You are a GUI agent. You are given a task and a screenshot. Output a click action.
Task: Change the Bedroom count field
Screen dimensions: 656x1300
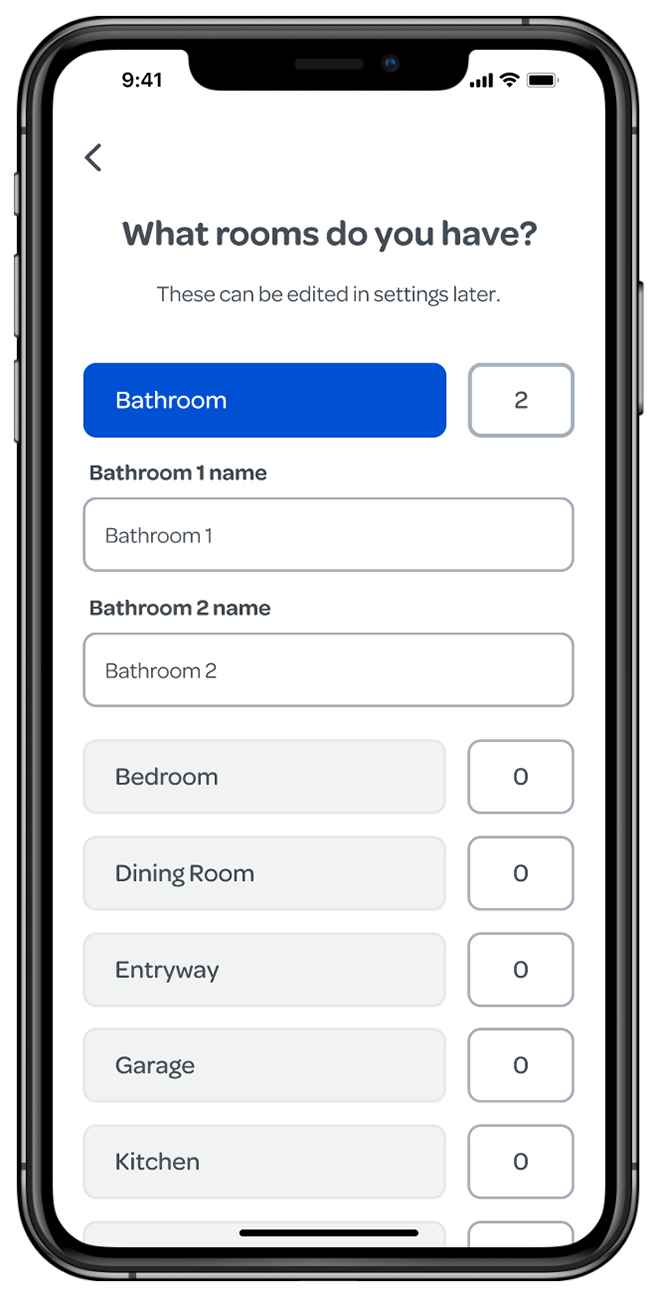point(520,777)
